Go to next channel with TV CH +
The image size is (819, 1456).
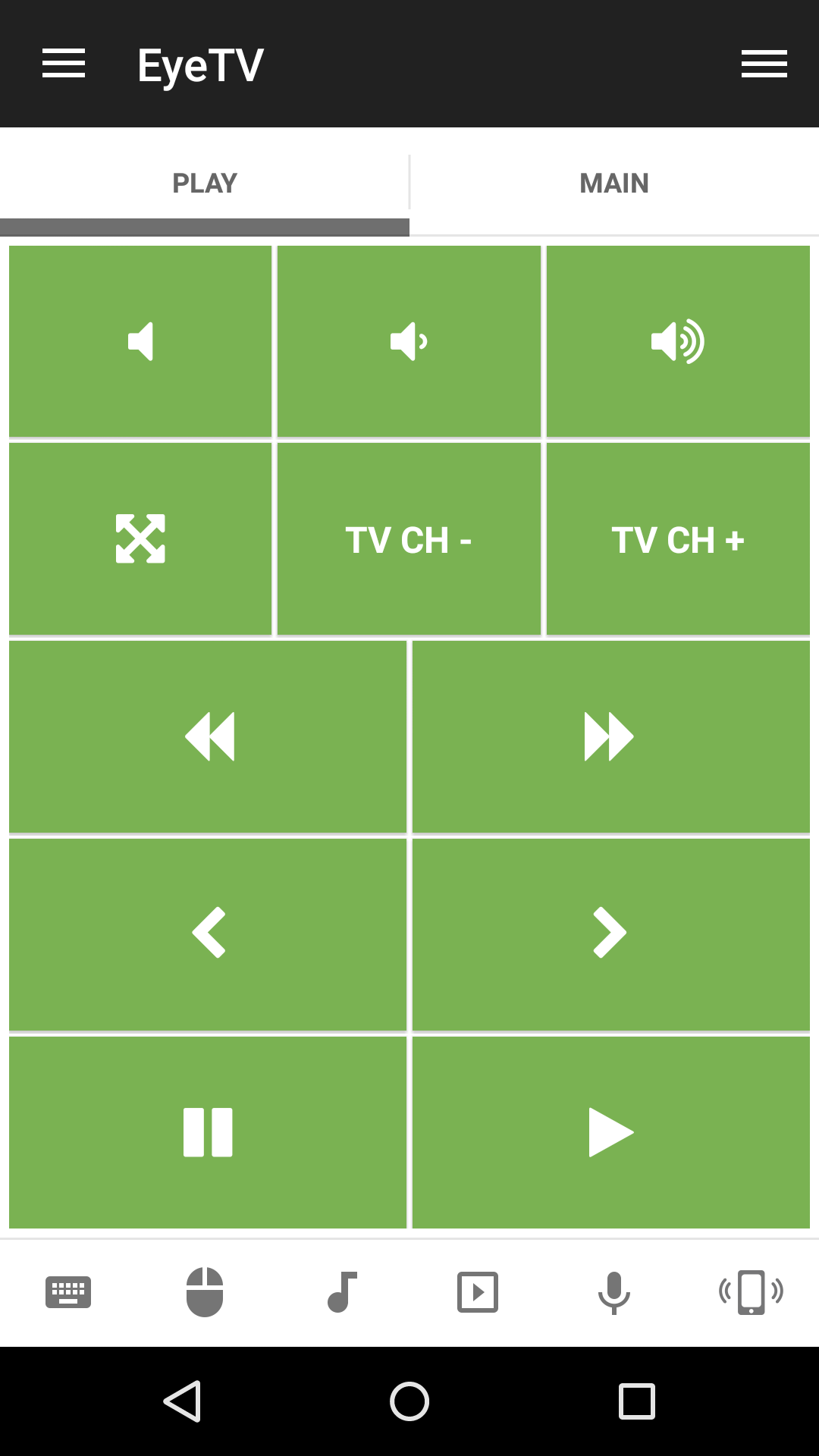click(677, 539)
